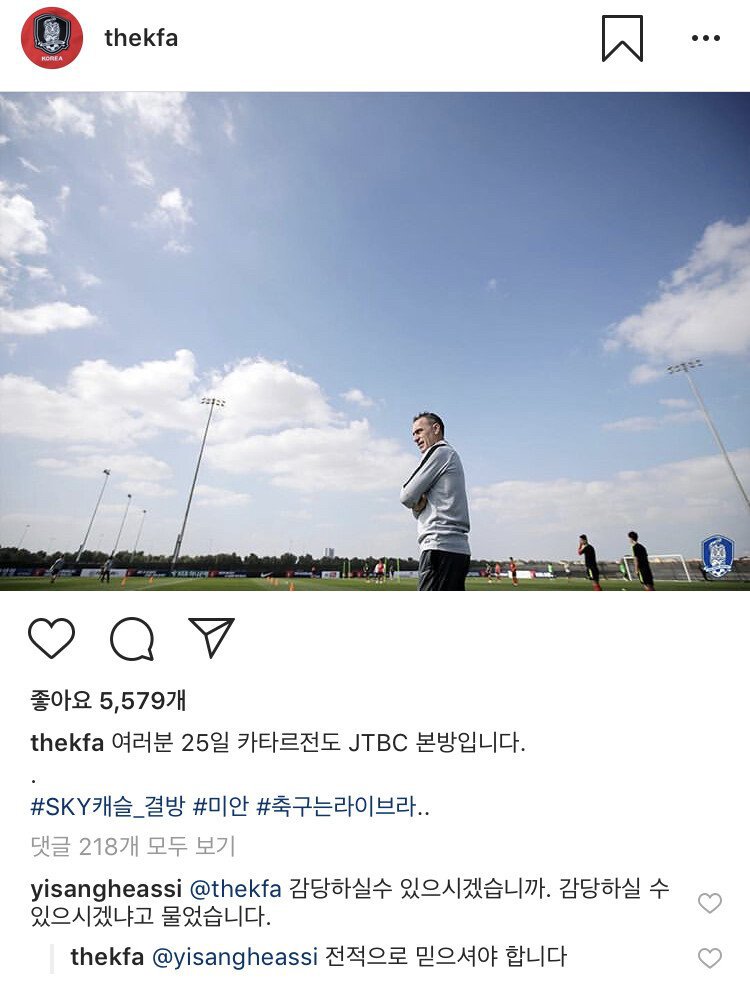Open @thekfa mention in yisangheassi's comment
Screen dimensions: 750x983
pos(235,888)
